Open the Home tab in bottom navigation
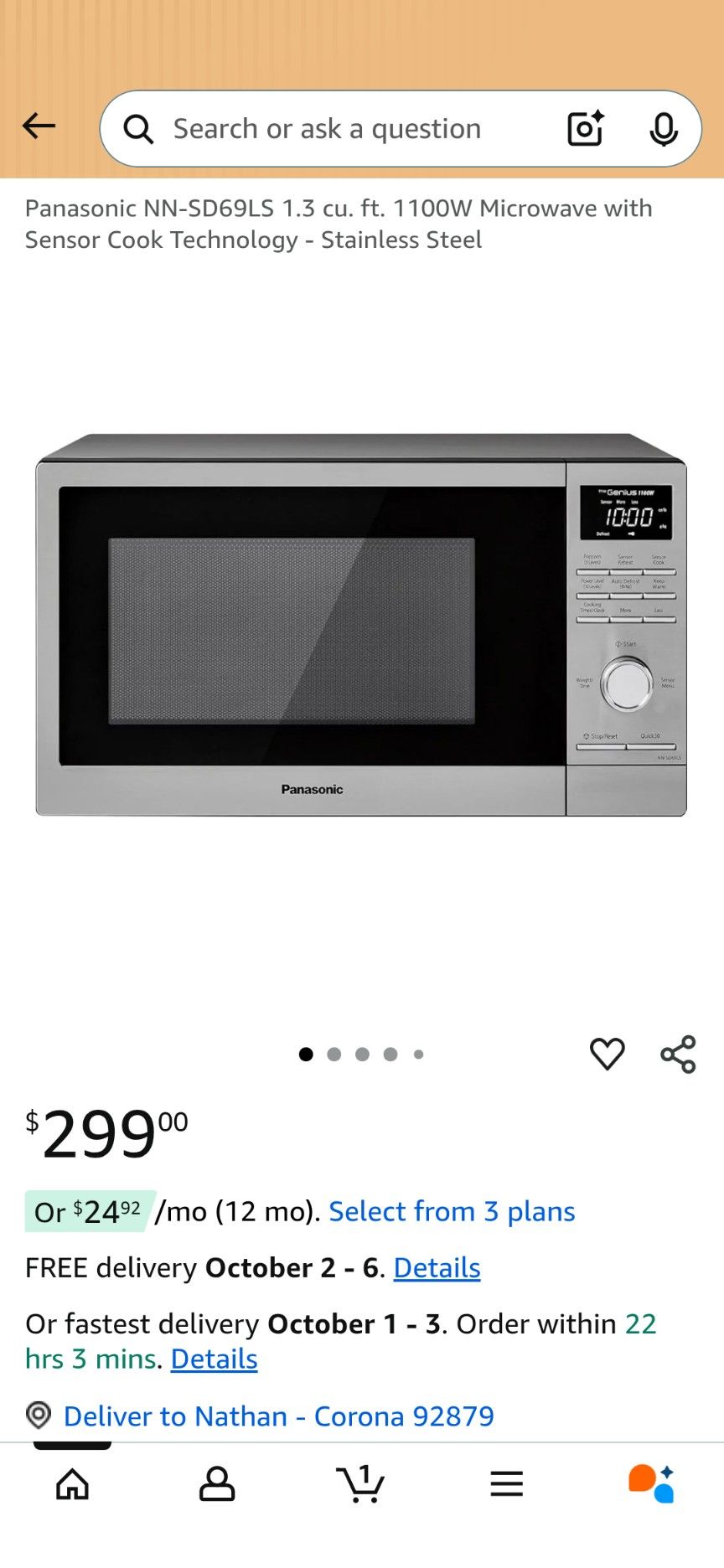Image resolution: width=724 pixels, height=1568 pixels. click(72, 1484)
